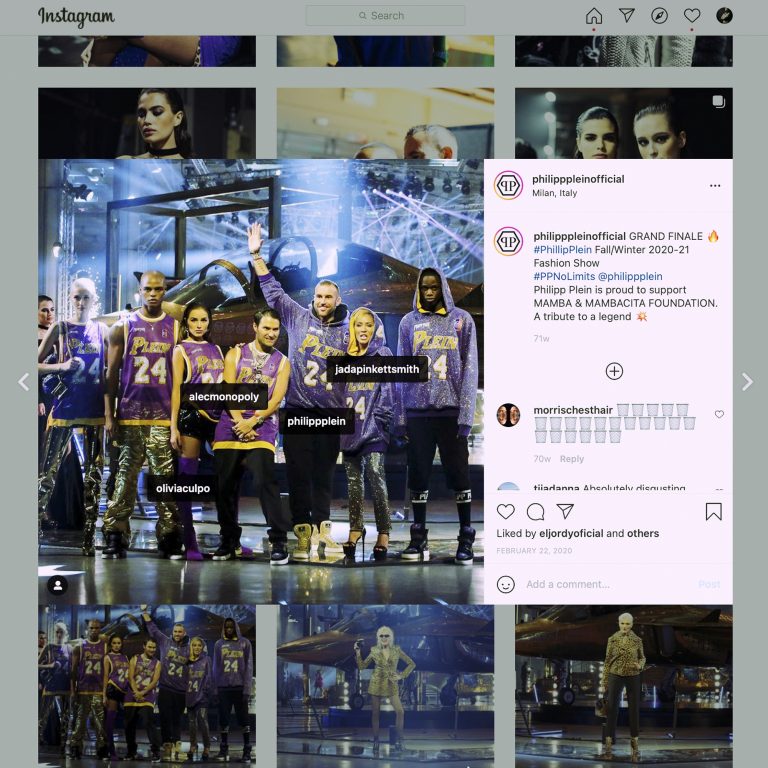Tap the comment bubble icon

535,512
